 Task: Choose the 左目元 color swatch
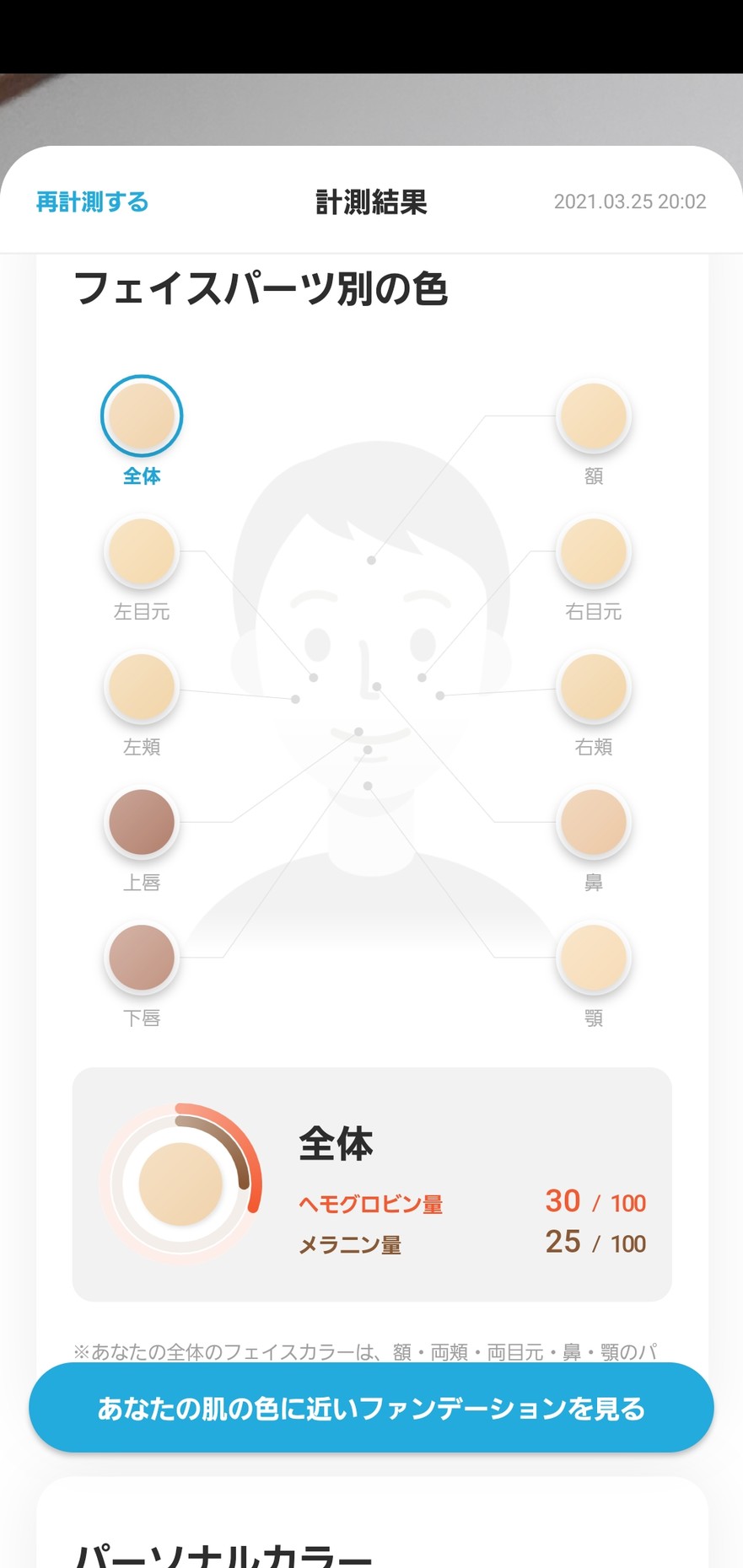pyautogui.click(x=142, y=551)
